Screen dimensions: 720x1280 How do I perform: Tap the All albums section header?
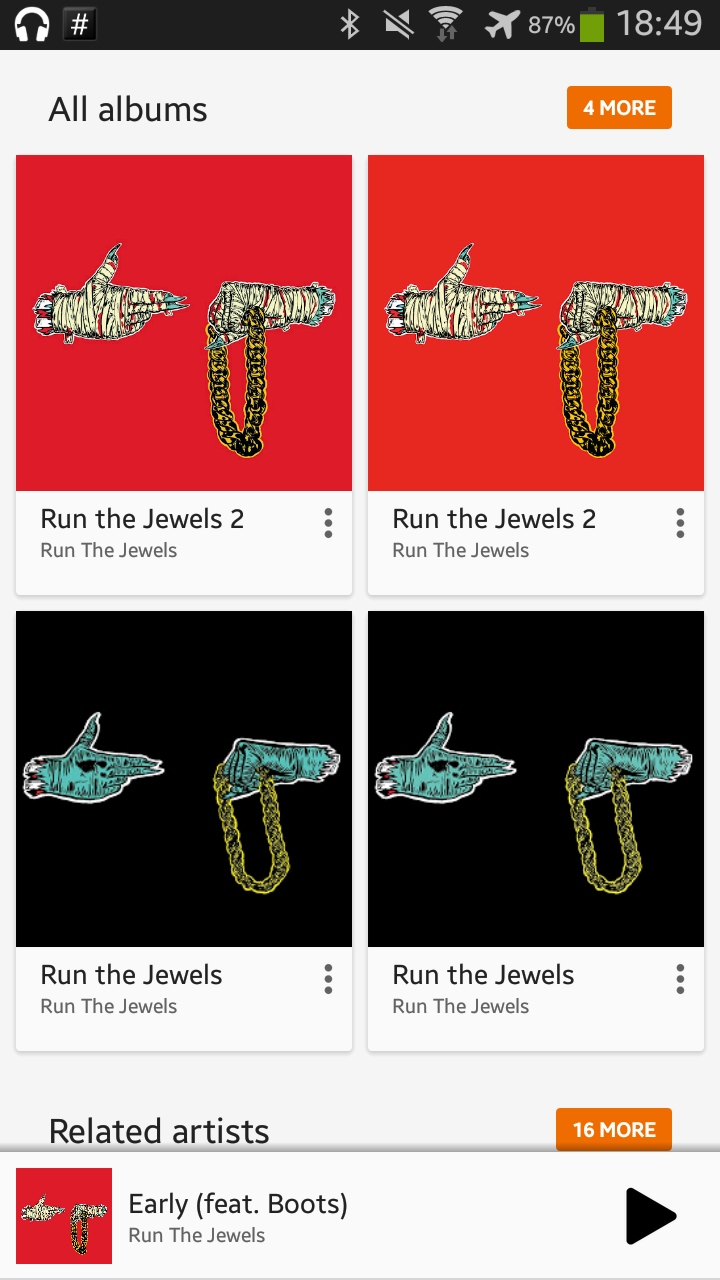[x=128, y=108]
